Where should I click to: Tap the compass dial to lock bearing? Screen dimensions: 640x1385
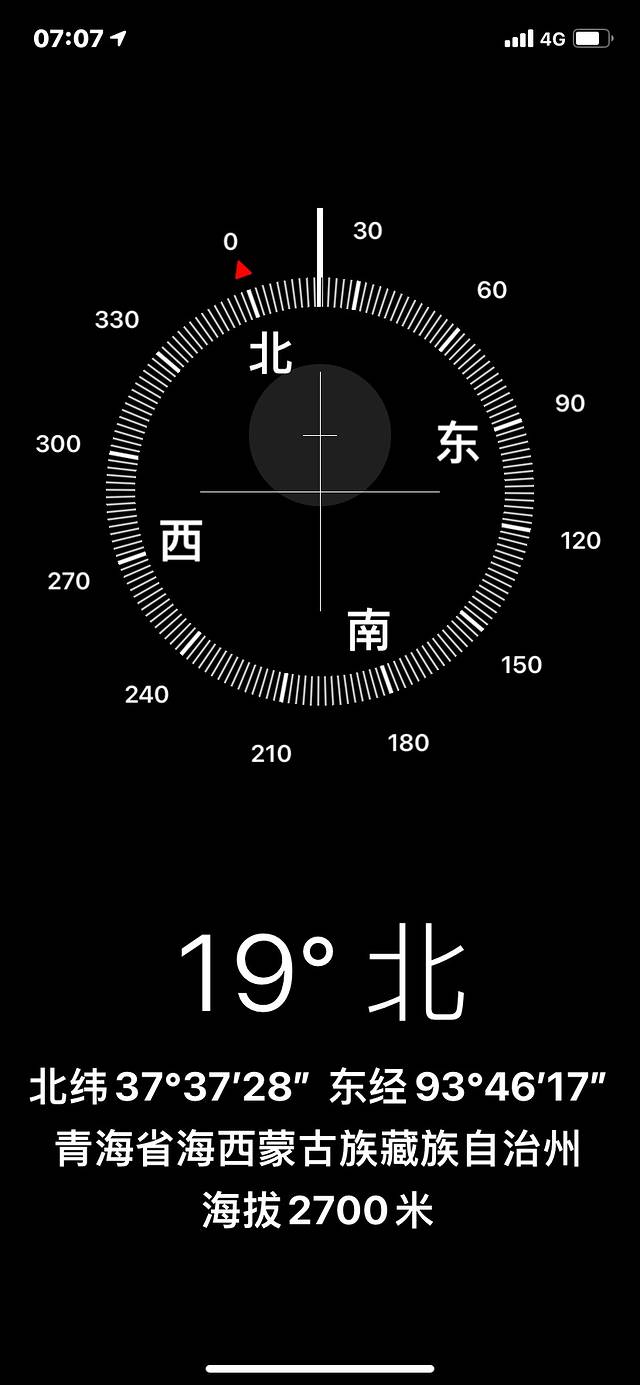pos(320,491)
